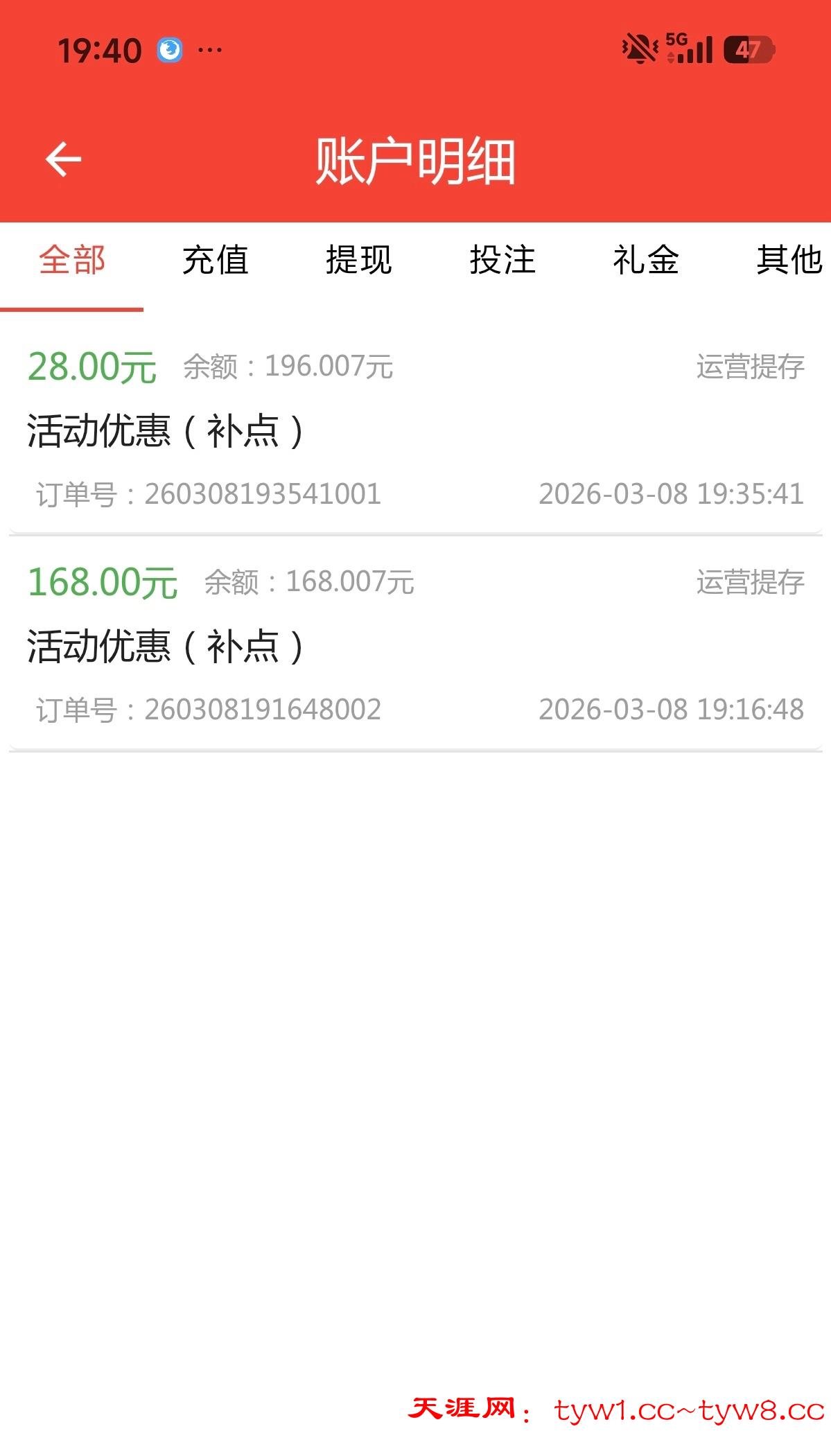Viewport: 831px width, 1456px height.
Task: Select the 全部 tab
Action: (x=72, y=261)
